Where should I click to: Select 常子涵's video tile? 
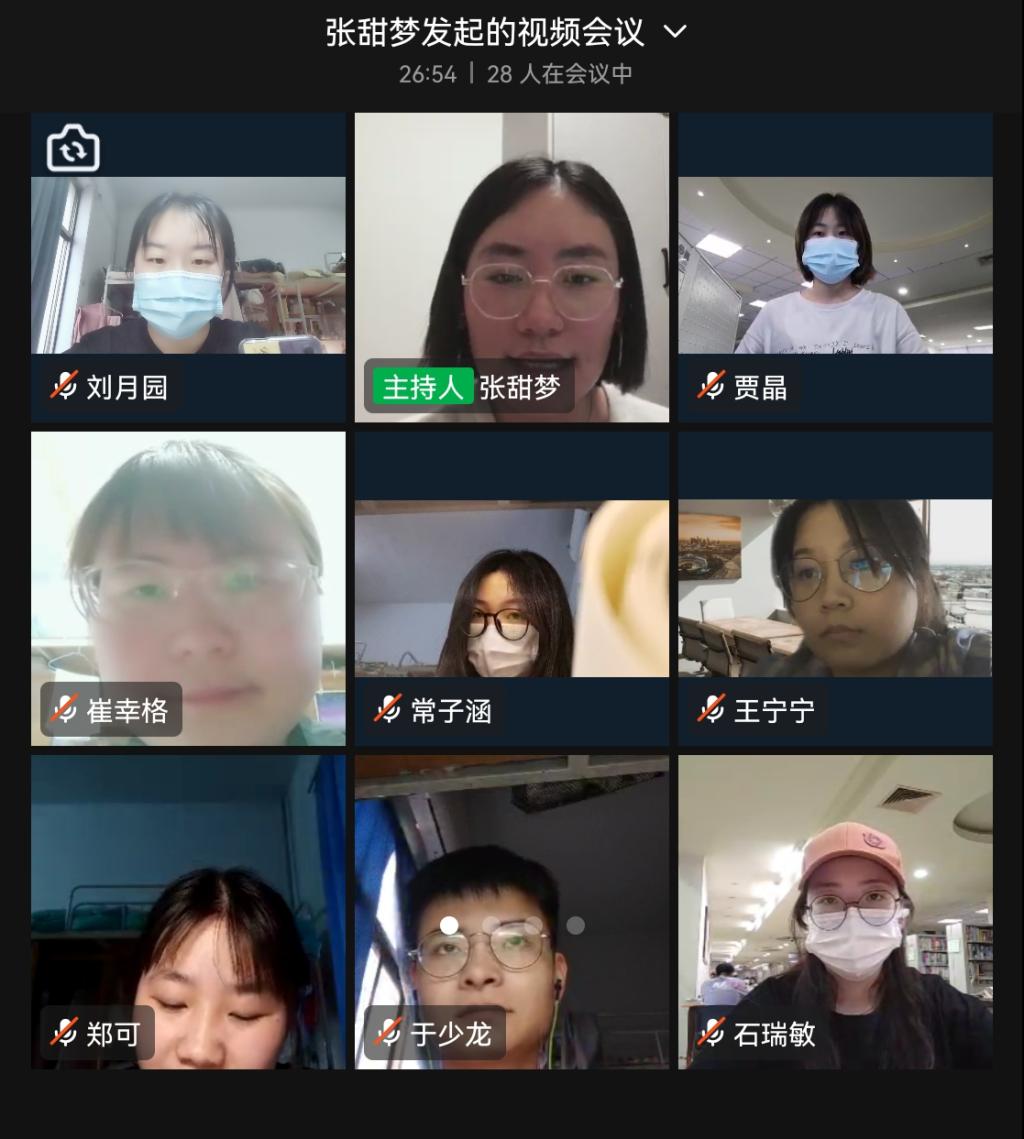pos(511,588)
